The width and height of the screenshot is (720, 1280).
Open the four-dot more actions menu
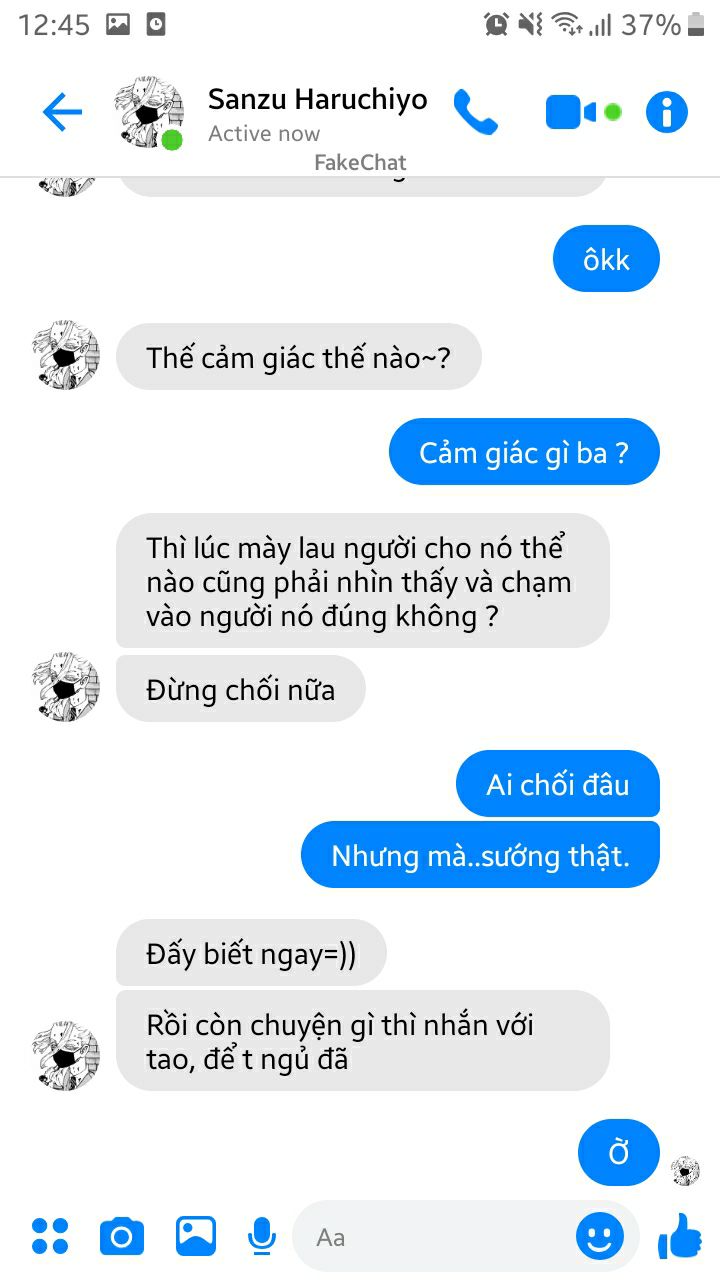(50, 1236)
